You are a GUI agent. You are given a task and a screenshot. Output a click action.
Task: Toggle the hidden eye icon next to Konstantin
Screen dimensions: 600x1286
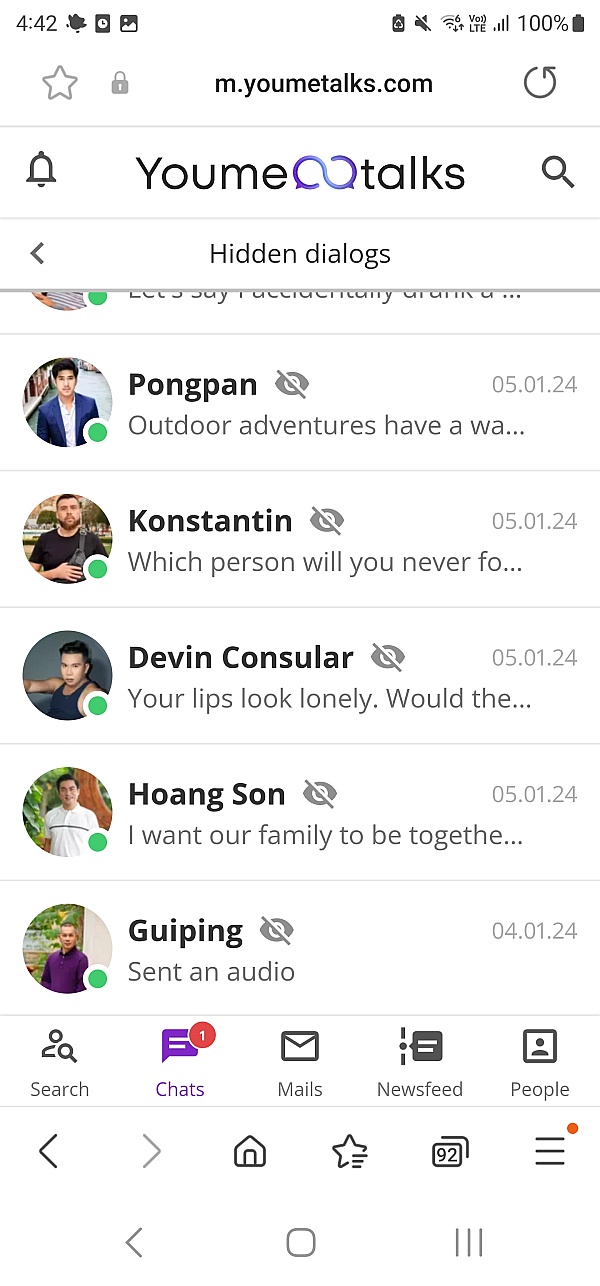pos(327,521)
